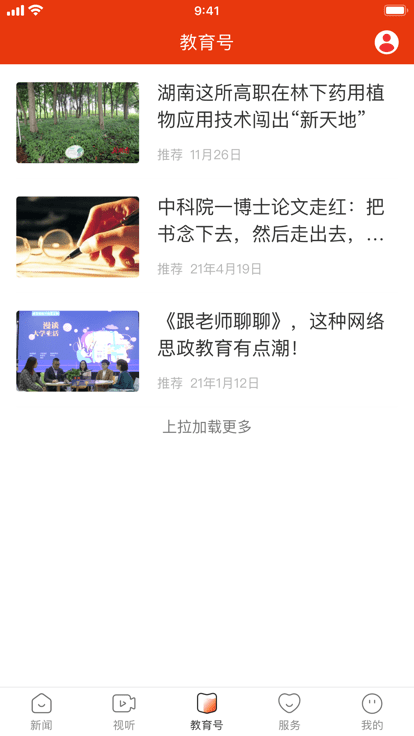Open the user profile icon
Screen dimensions: 414x736
[386, 43]
